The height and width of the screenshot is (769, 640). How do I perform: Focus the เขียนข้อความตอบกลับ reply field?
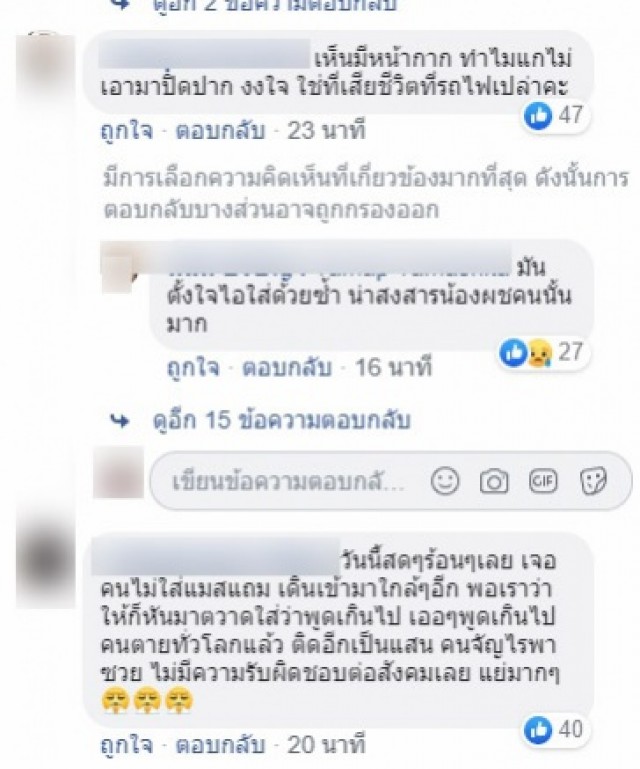288,482
